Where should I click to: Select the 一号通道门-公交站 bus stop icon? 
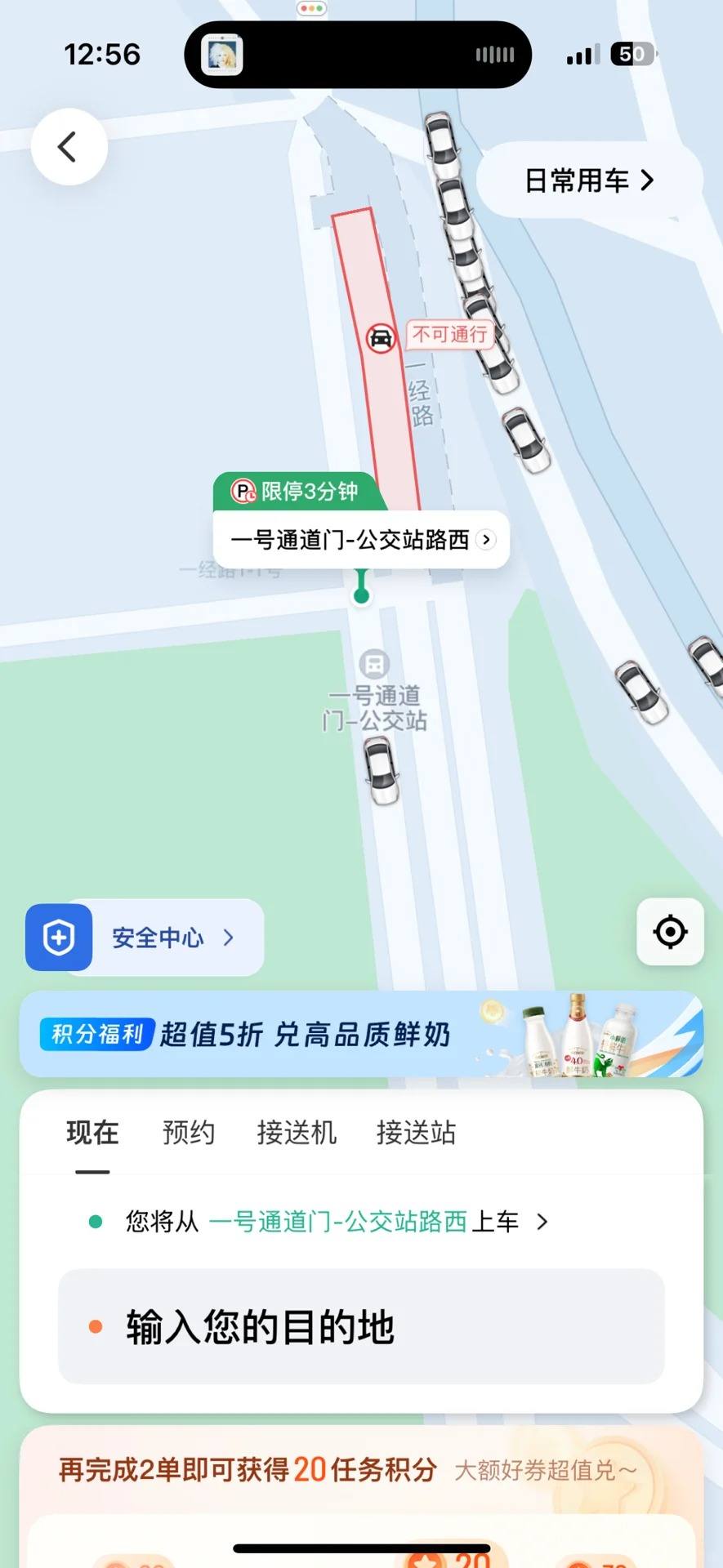pos(375,666)
